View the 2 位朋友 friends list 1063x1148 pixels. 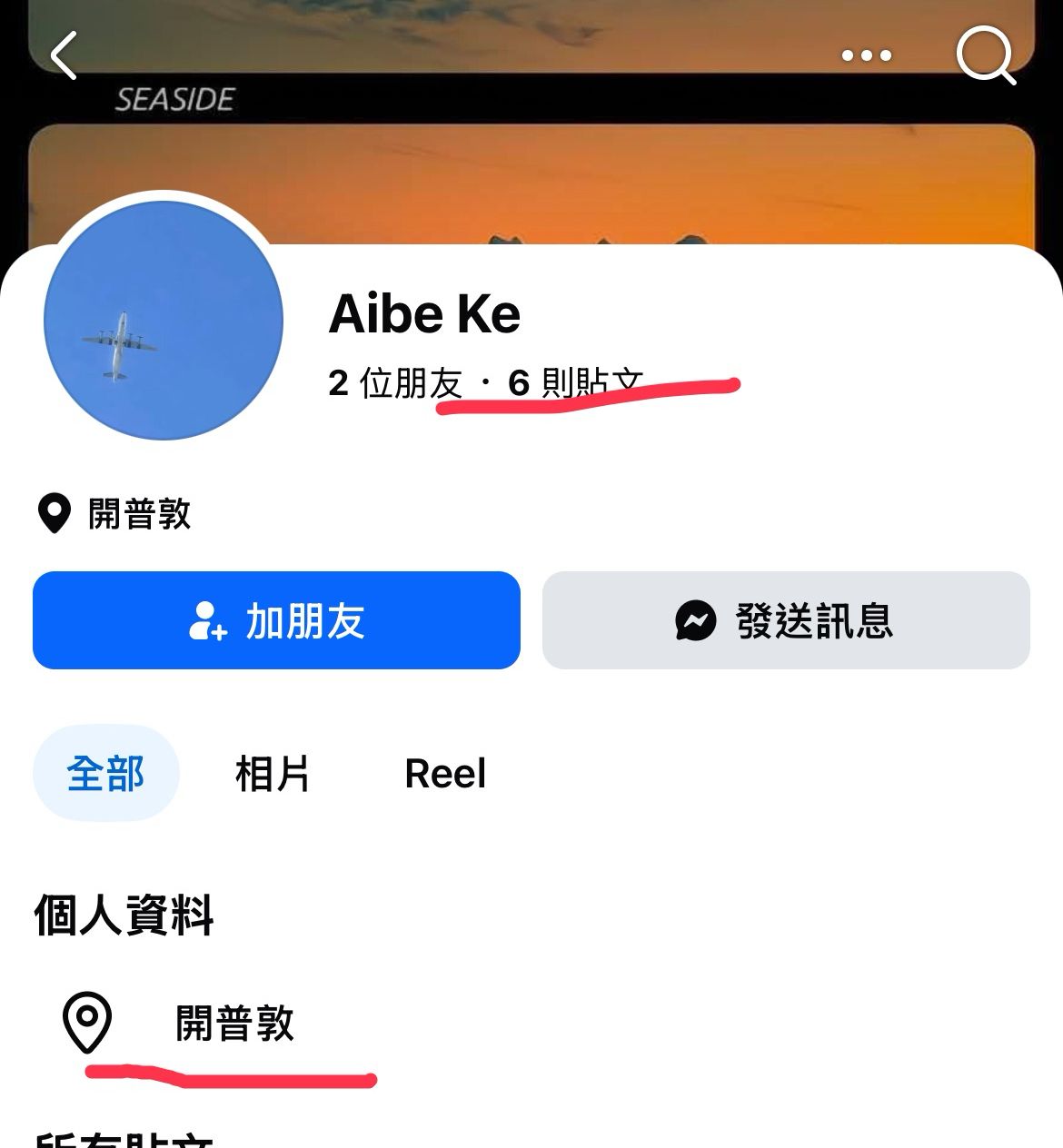(395, 383)
